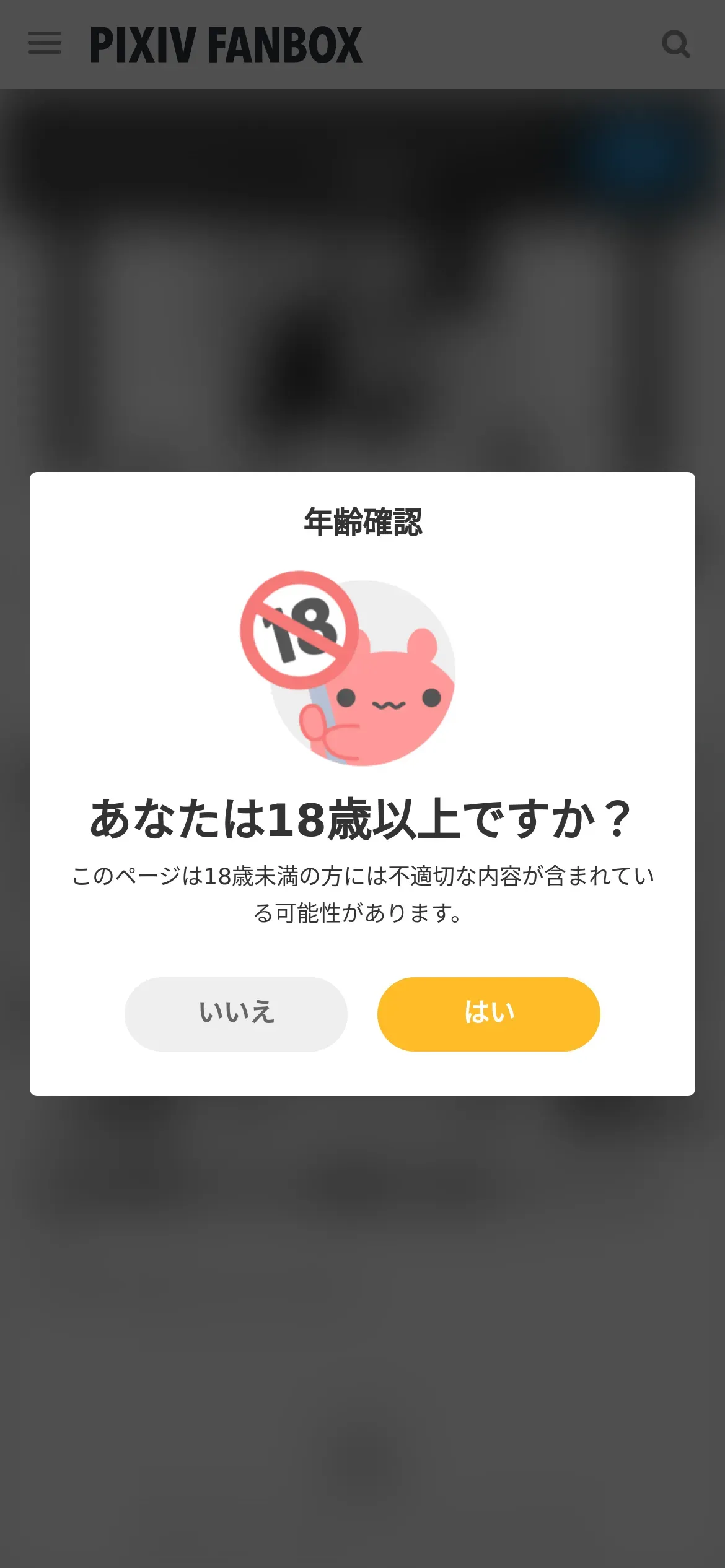Viewport: 725px width, 1568px height.
Task: Decline age confirmation with いいえ
Action: (236, 1014)
